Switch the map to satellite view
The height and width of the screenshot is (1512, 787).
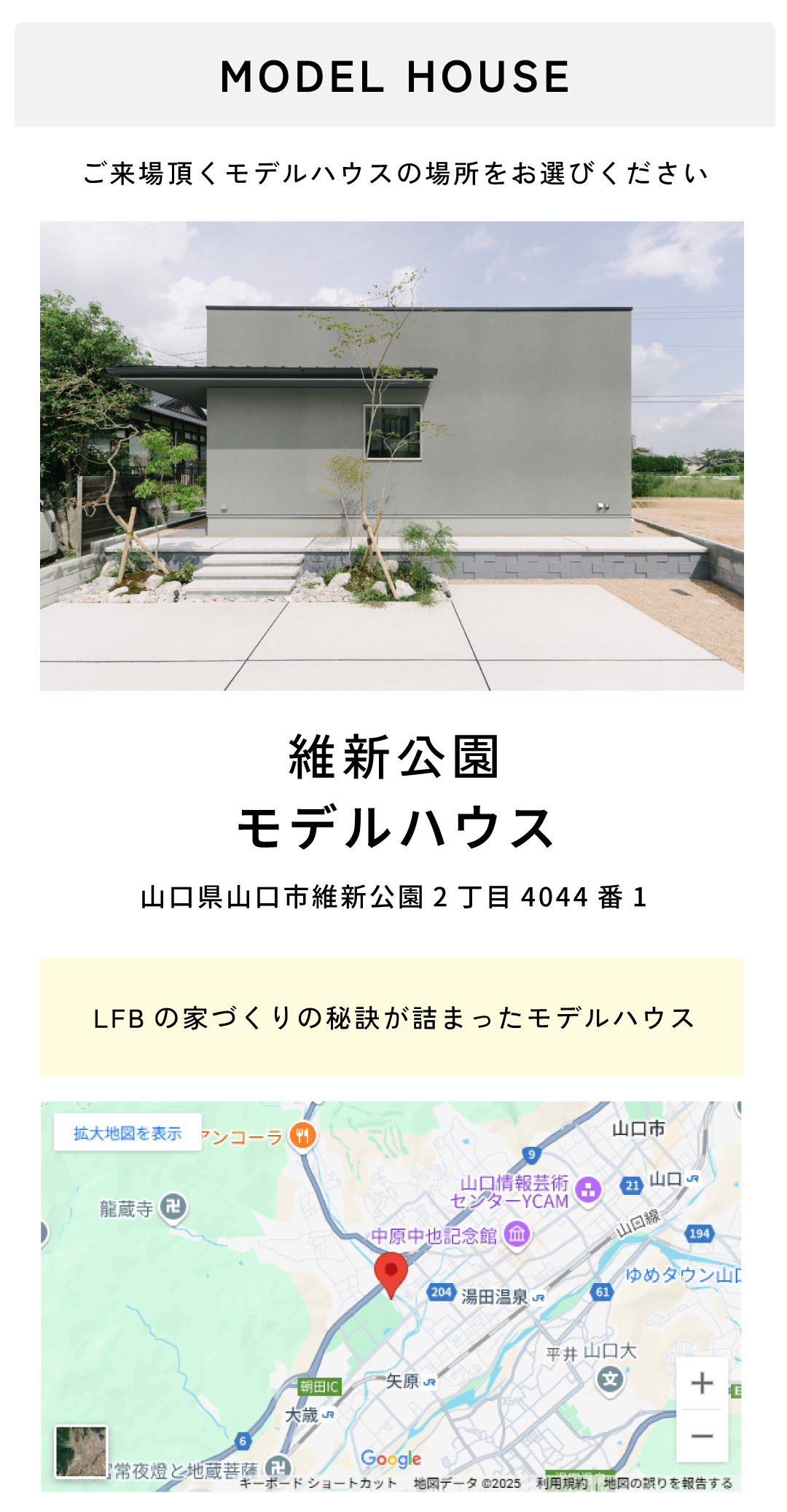[81, 1451]
